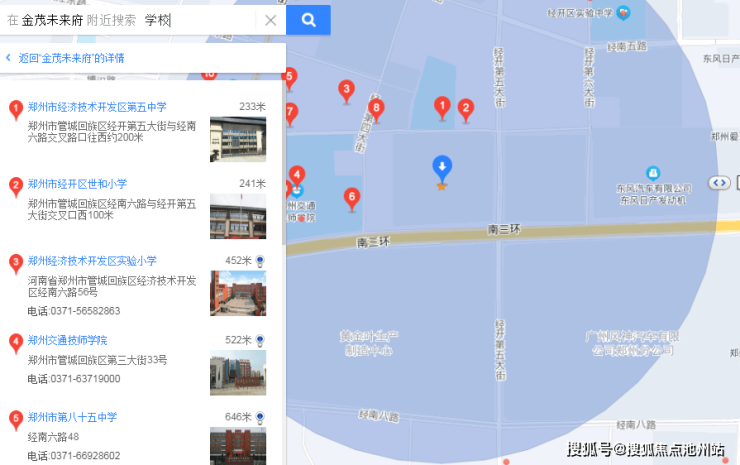Clear the search text with the X
This screenshot has height=465, width=740.
point(271,20)
